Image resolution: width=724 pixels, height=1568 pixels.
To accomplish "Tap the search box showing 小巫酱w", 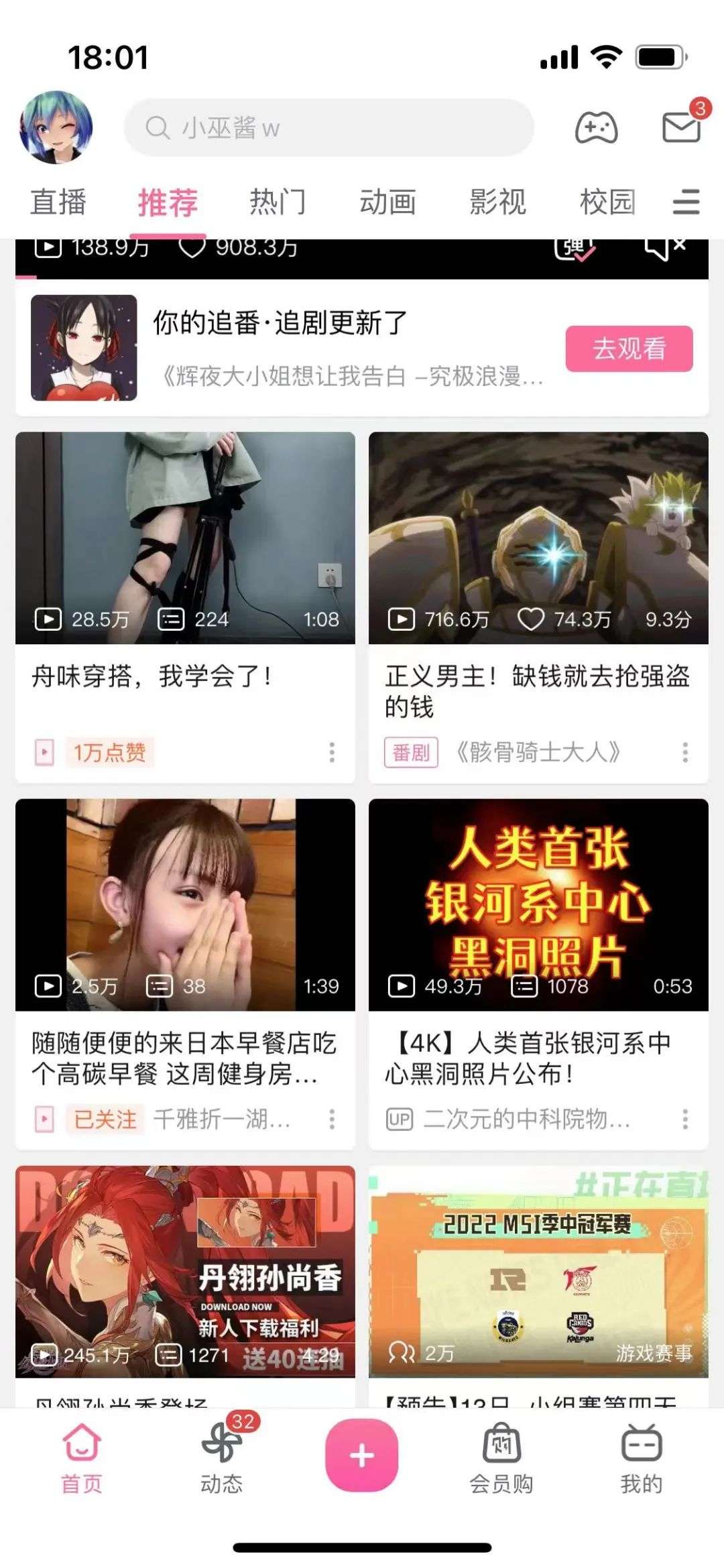I will pyautogui.click(x=328, y=127).
